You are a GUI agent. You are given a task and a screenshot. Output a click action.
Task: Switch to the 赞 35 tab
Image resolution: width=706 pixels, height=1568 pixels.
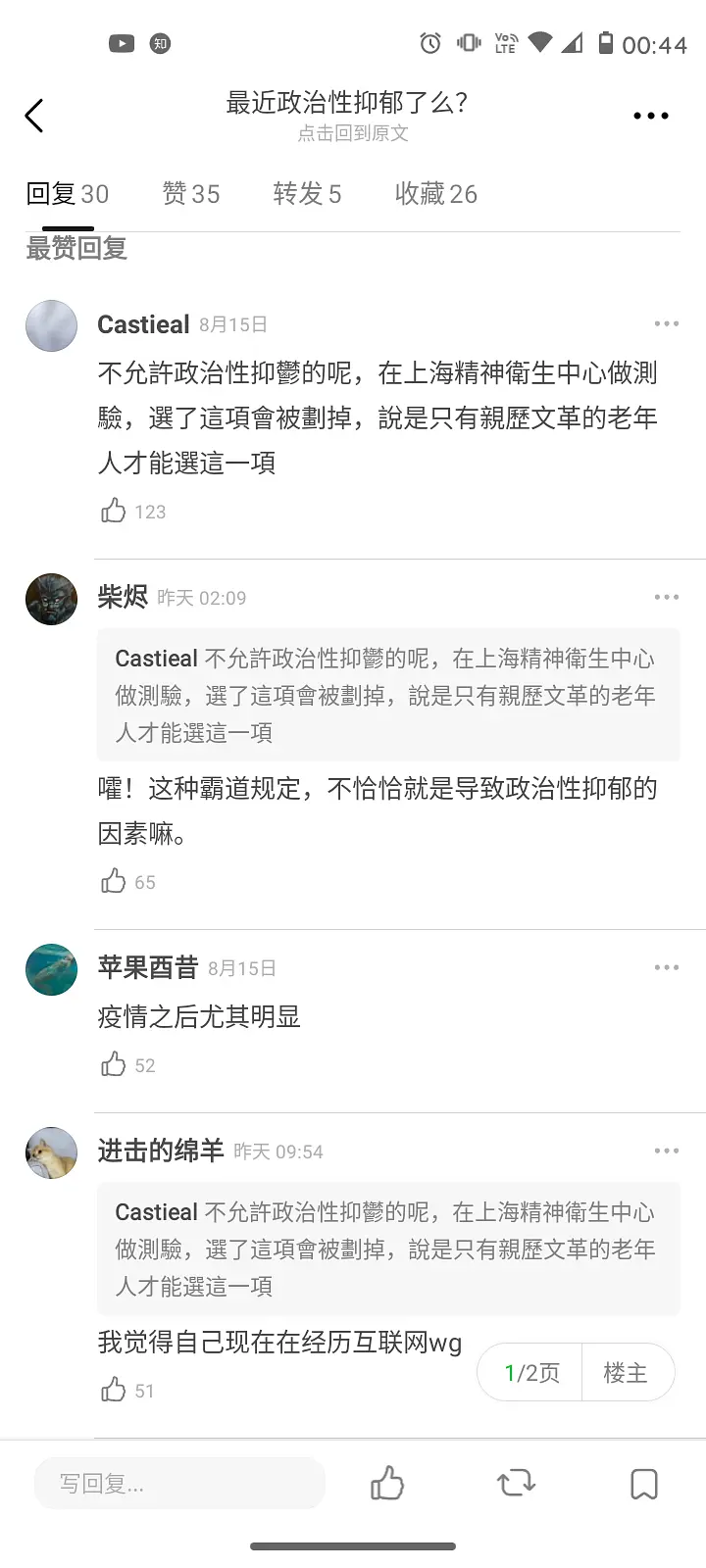tap(191, 194)
